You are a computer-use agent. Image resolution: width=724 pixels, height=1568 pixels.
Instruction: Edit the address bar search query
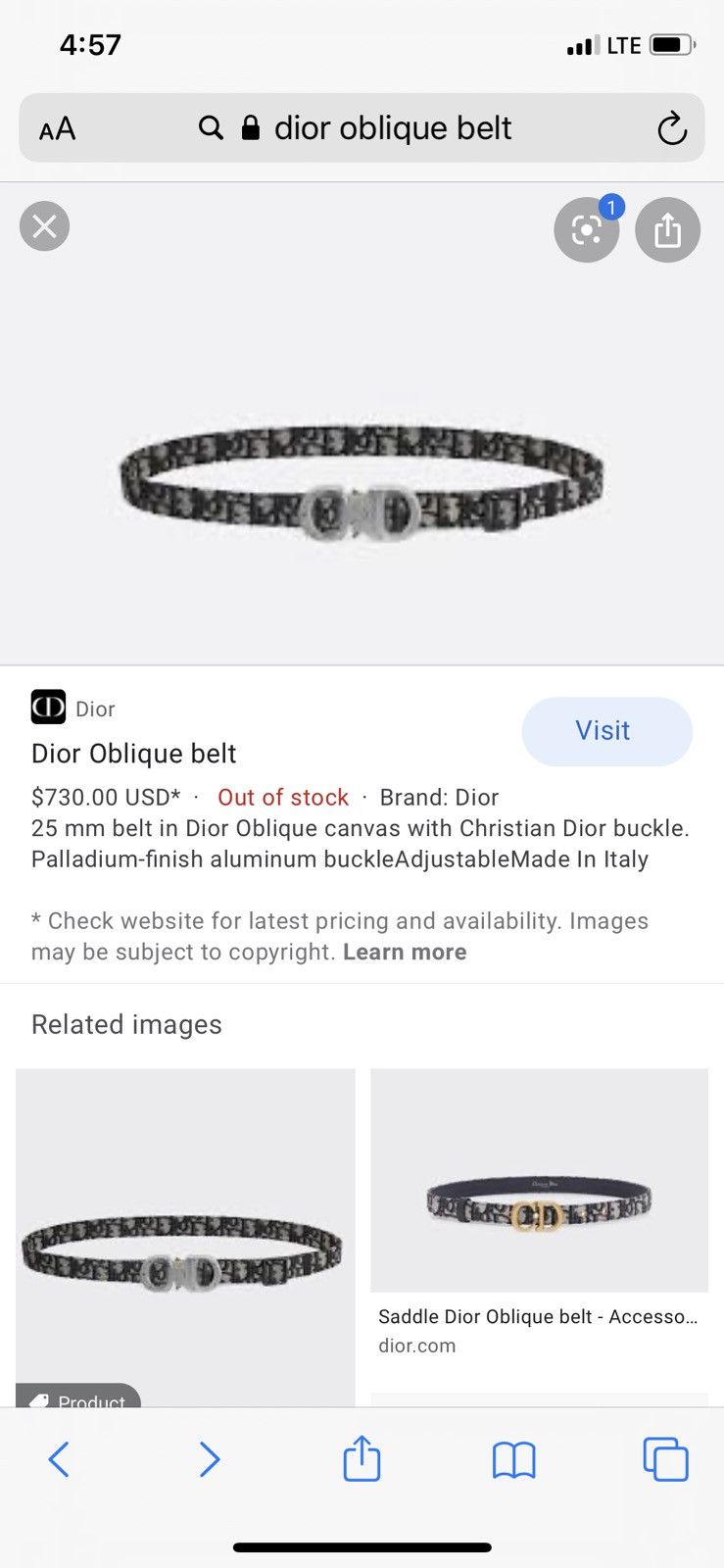tap(392, 128)
